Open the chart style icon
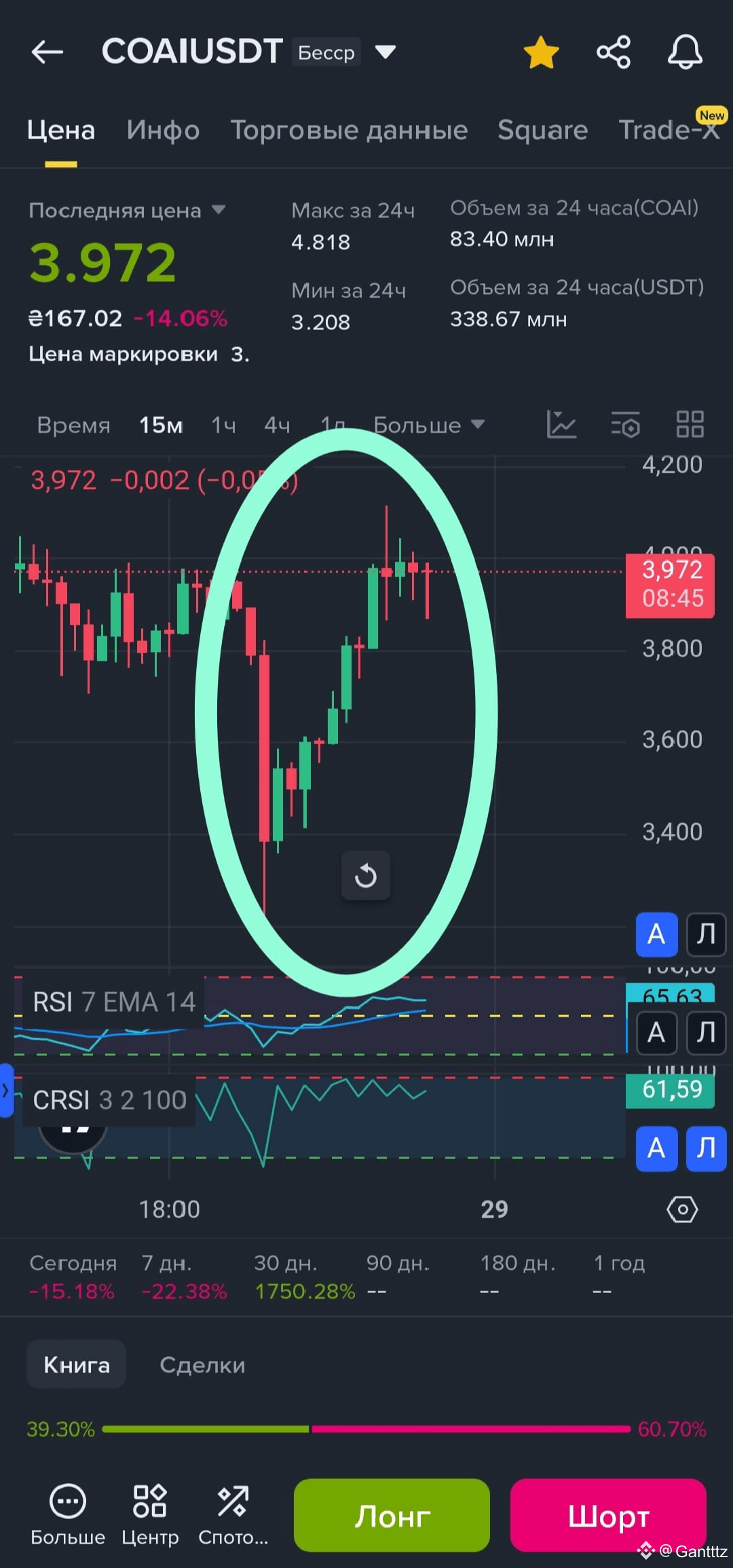Screen dimensions: 733x1568 click(x=561, y=424)
